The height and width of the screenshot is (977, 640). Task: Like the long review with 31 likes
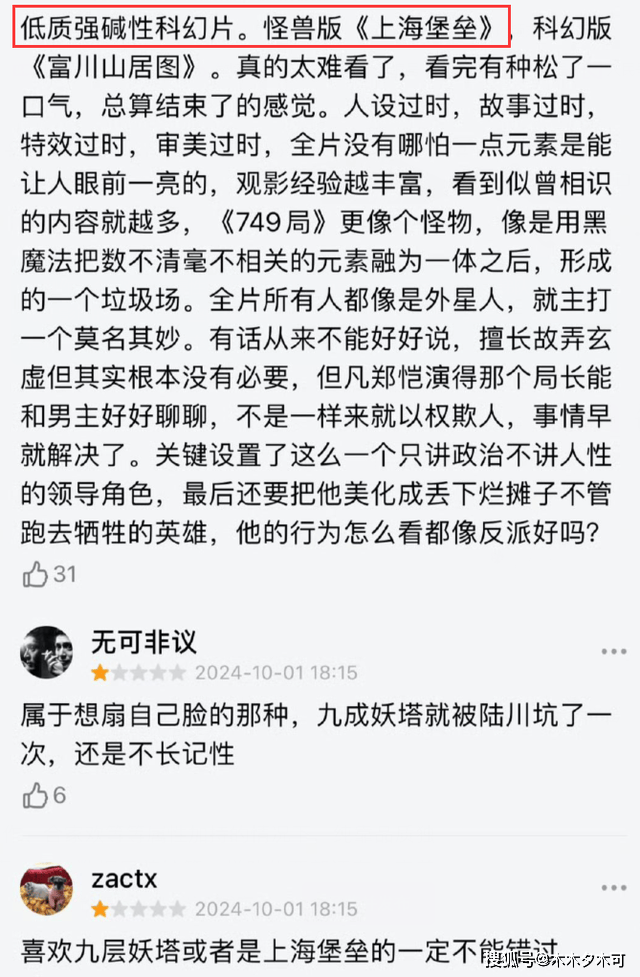(x=36, y=574)
